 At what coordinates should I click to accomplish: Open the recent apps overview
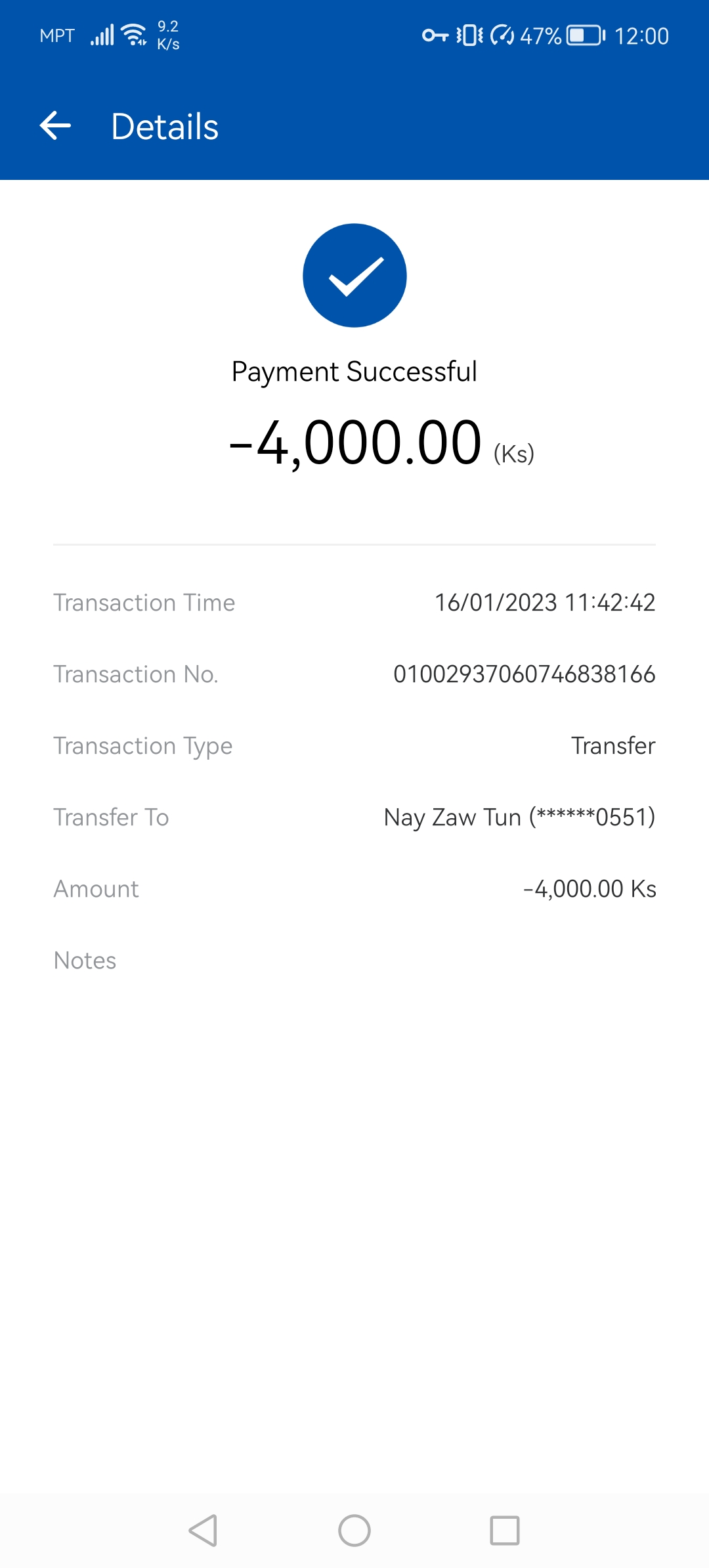(505, 1531)
